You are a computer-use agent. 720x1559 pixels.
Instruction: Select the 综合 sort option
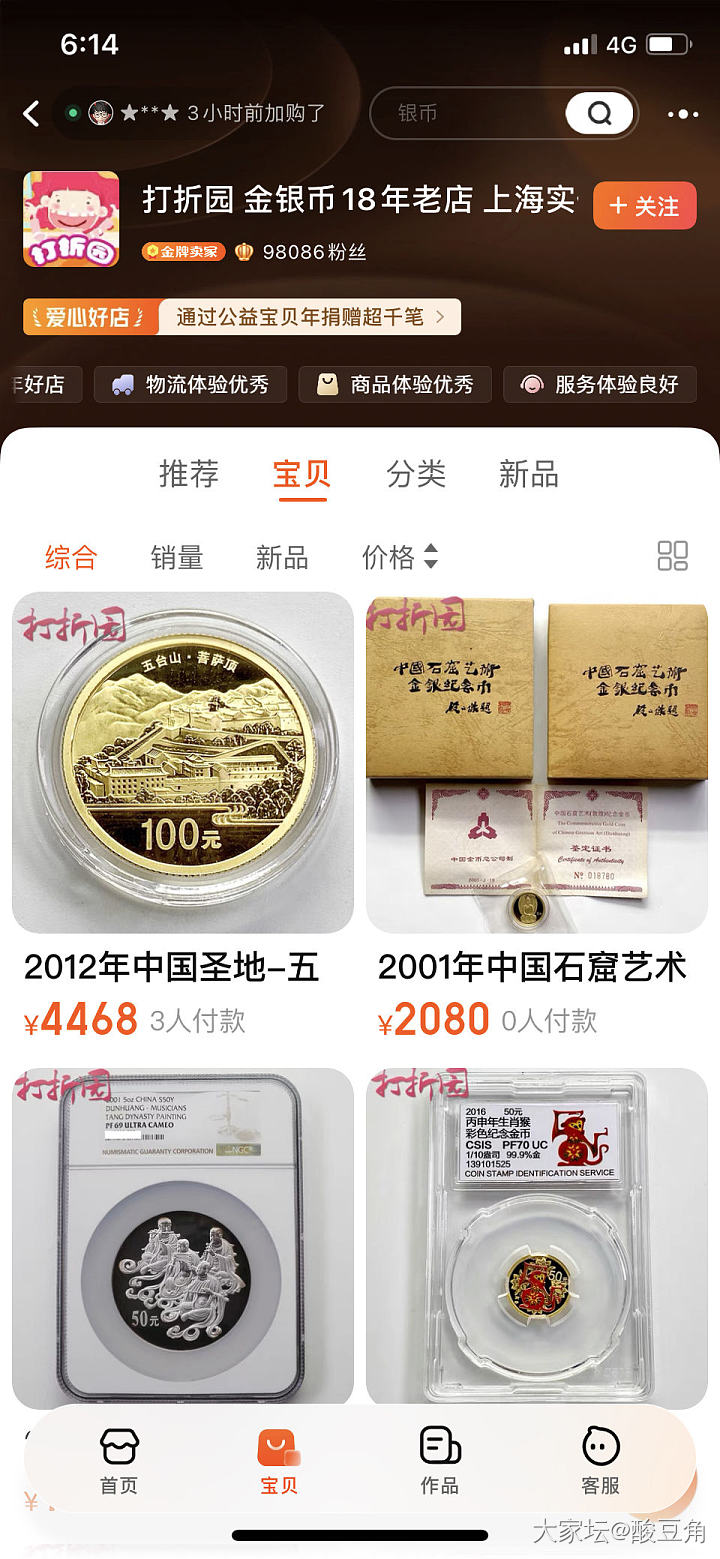71,557
